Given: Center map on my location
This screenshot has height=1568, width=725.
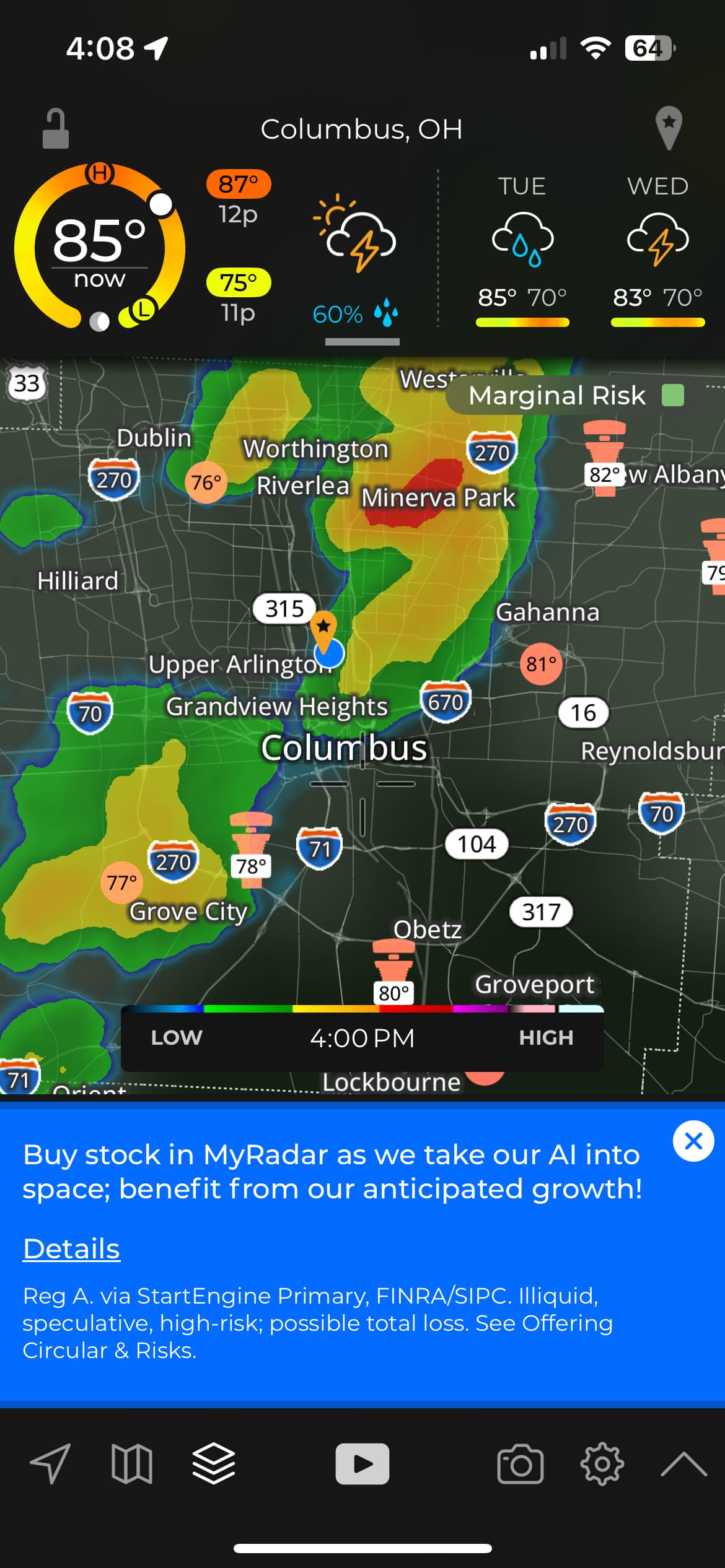Looking at the screenshot, I should coord(50,1464).
